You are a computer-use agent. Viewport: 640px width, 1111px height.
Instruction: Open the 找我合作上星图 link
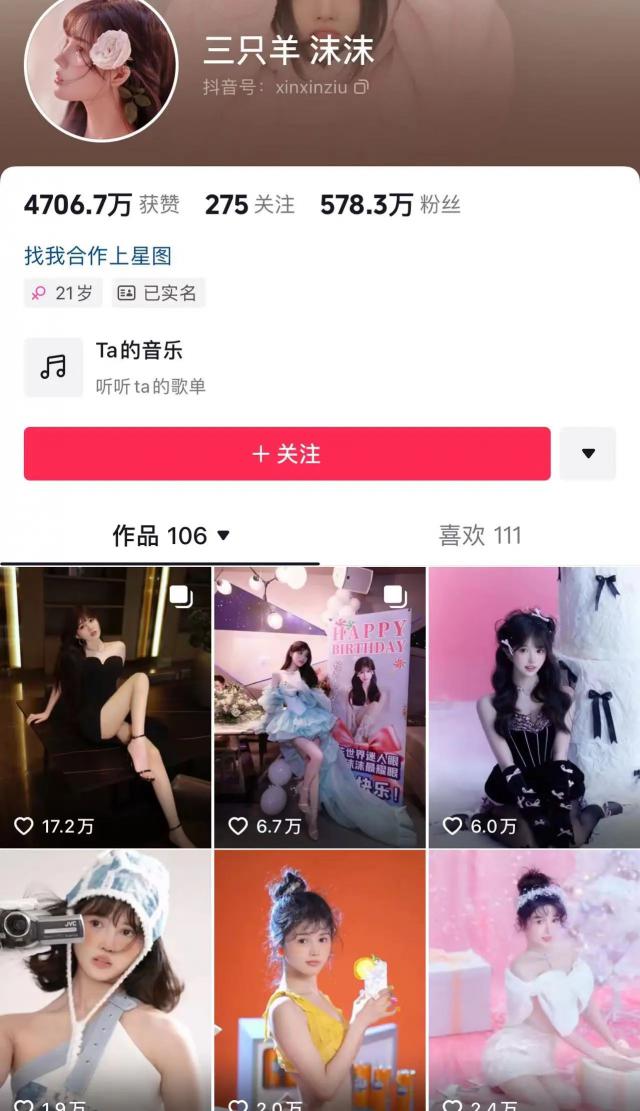(98, 256)
